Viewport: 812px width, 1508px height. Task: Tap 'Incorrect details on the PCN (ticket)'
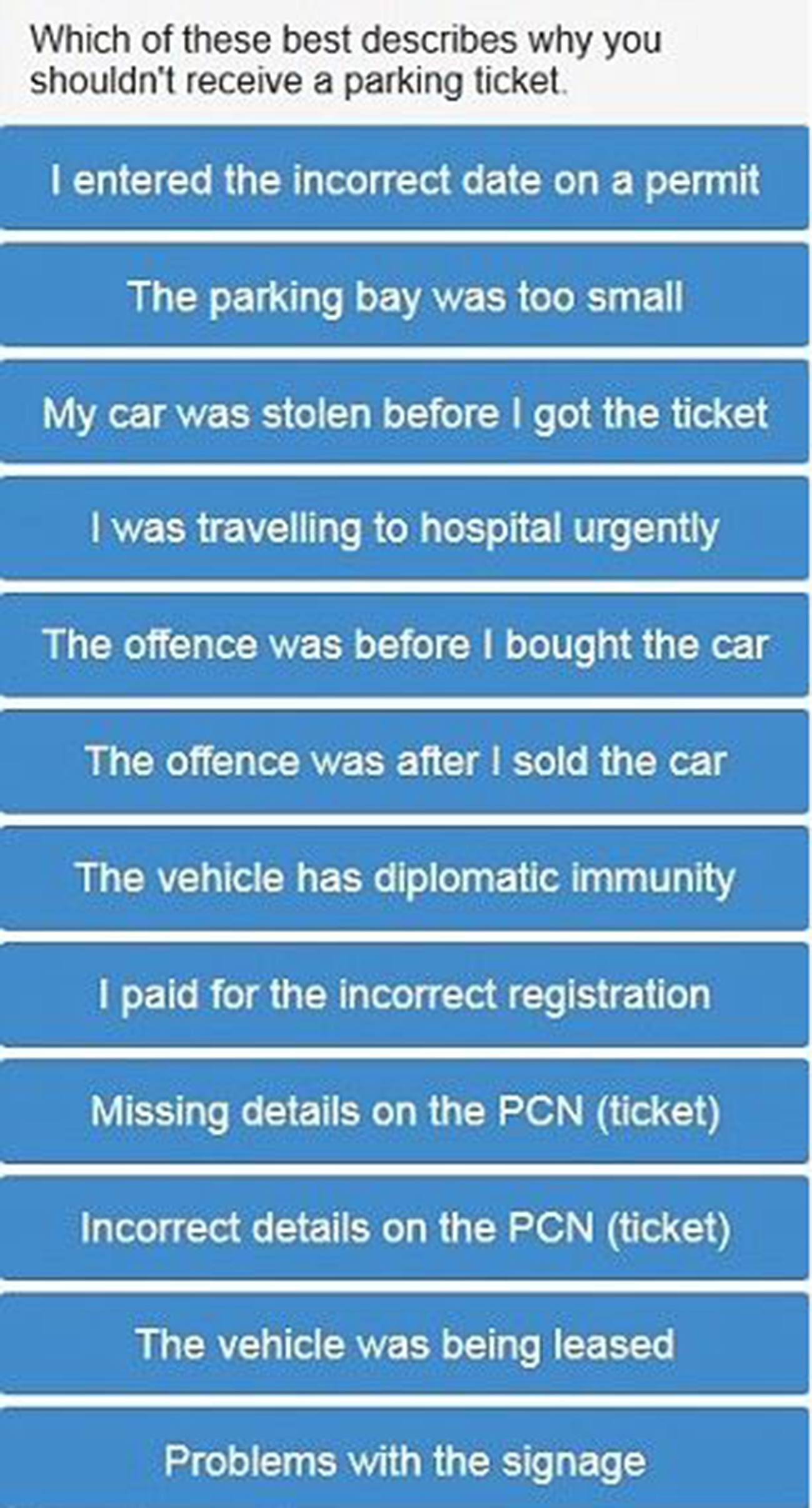pos(405,1228)
